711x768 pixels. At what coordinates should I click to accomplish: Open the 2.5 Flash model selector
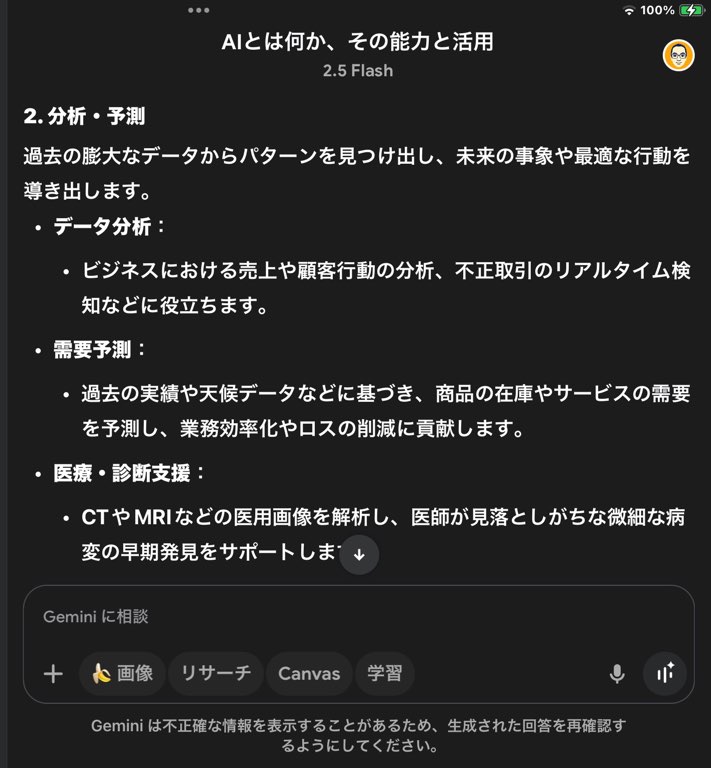357,71
